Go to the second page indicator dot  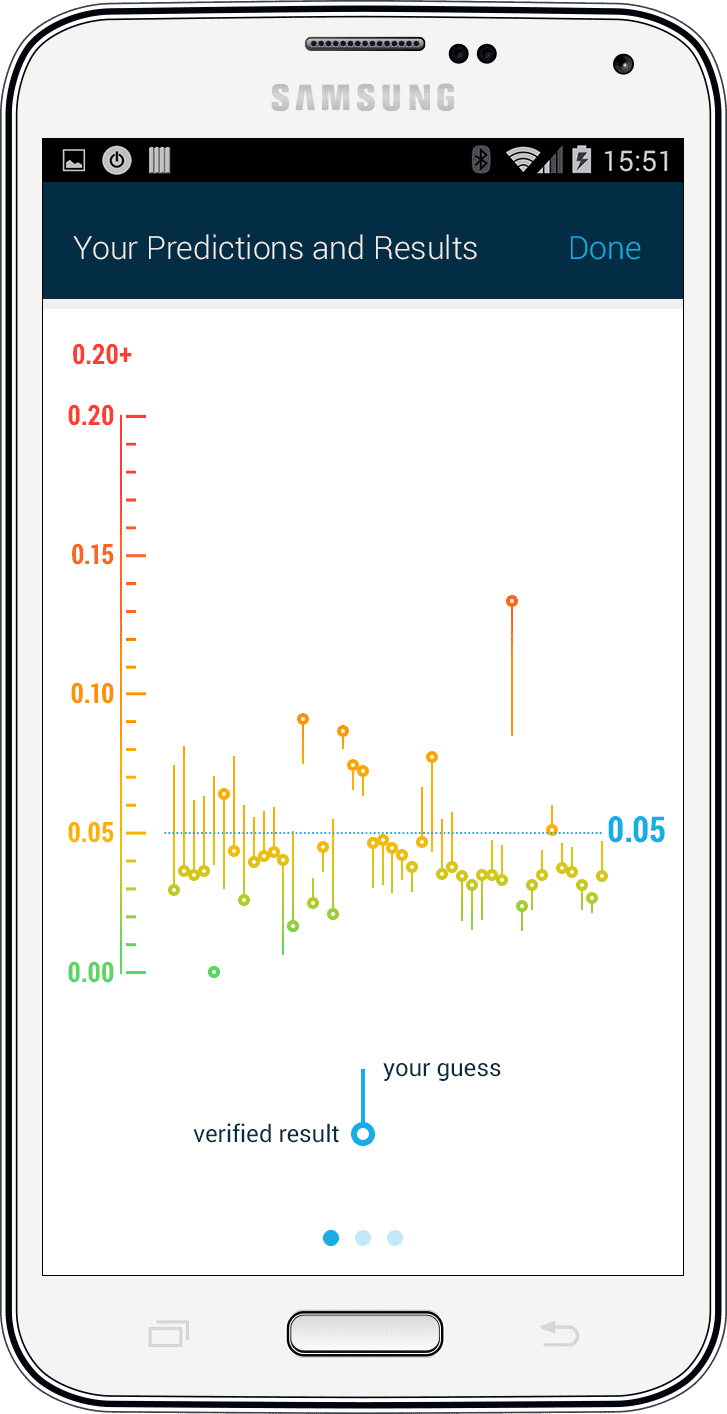coord(363,1238)
